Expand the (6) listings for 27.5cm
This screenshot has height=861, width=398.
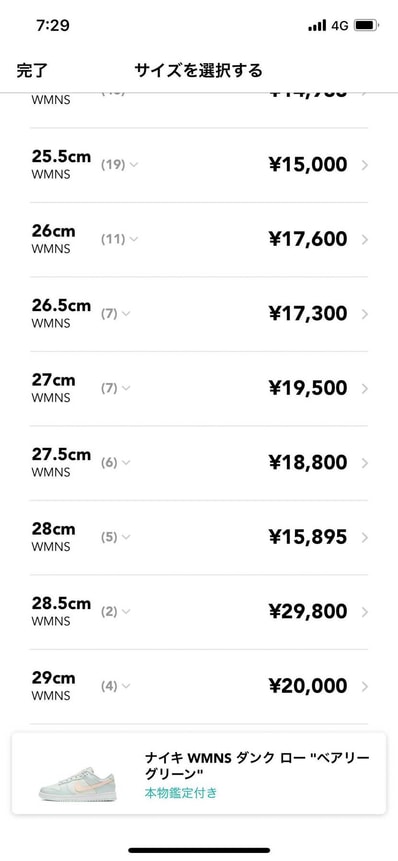116,463
